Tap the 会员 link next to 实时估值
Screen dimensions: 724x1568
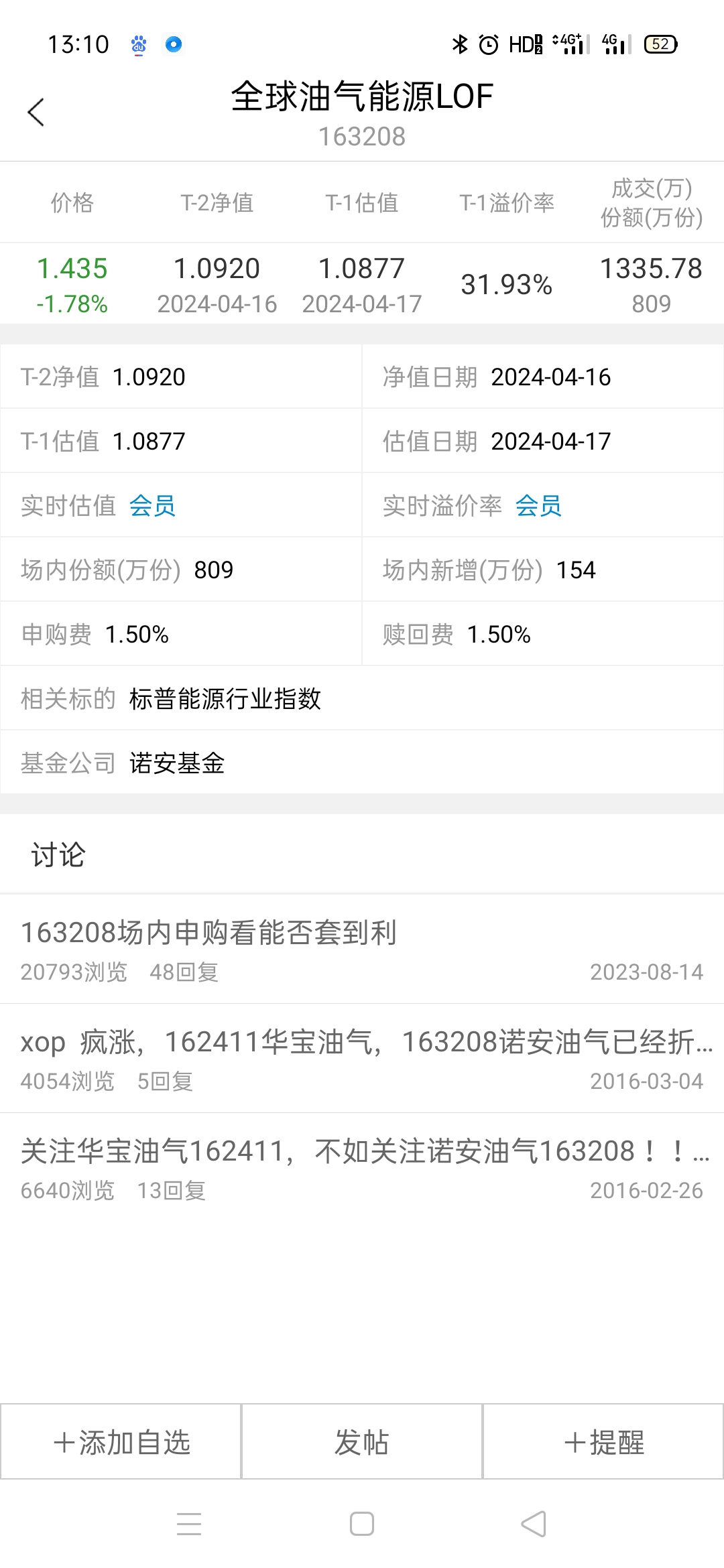tap(153, 505)
